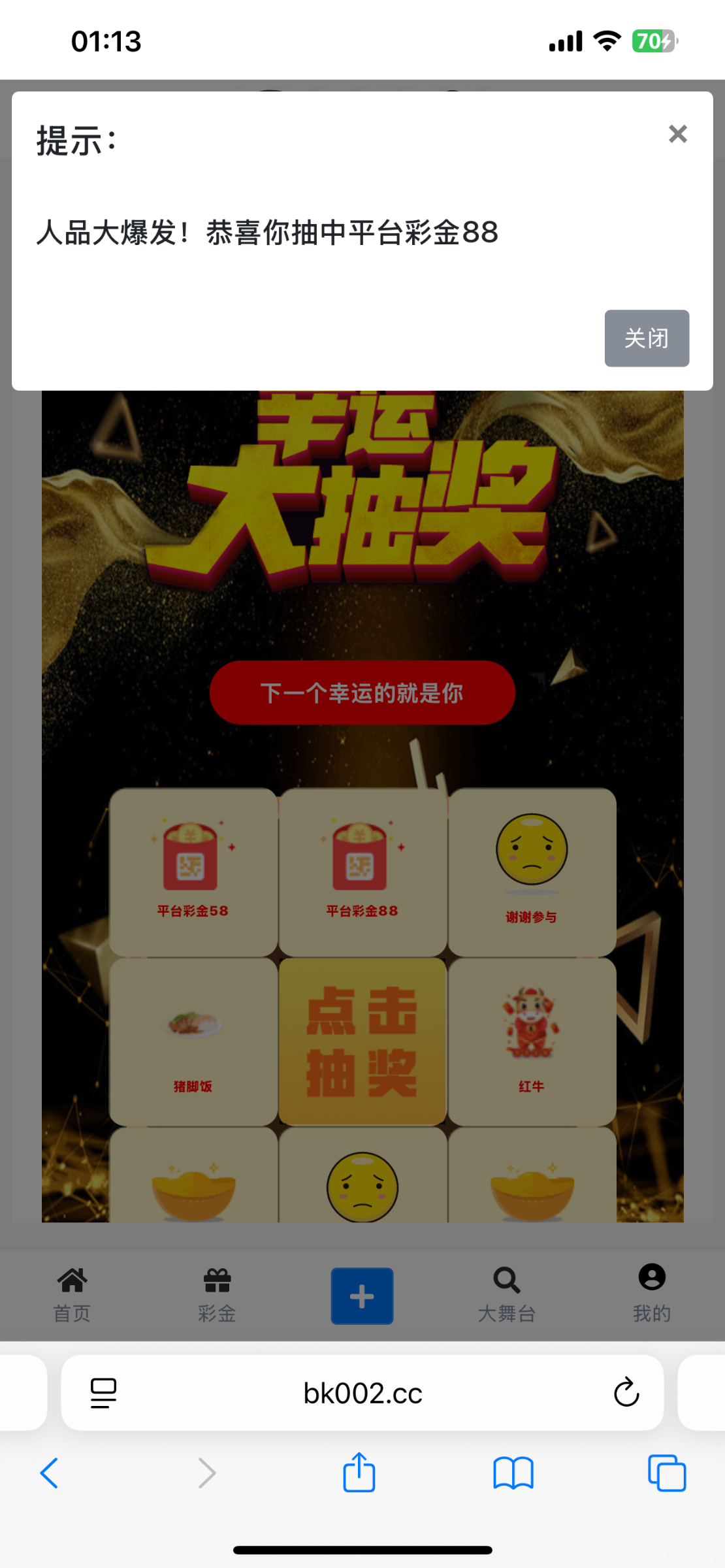Dismiss the prompt dialog with the X icon
725x1568 pixels.
pos(677,134)
